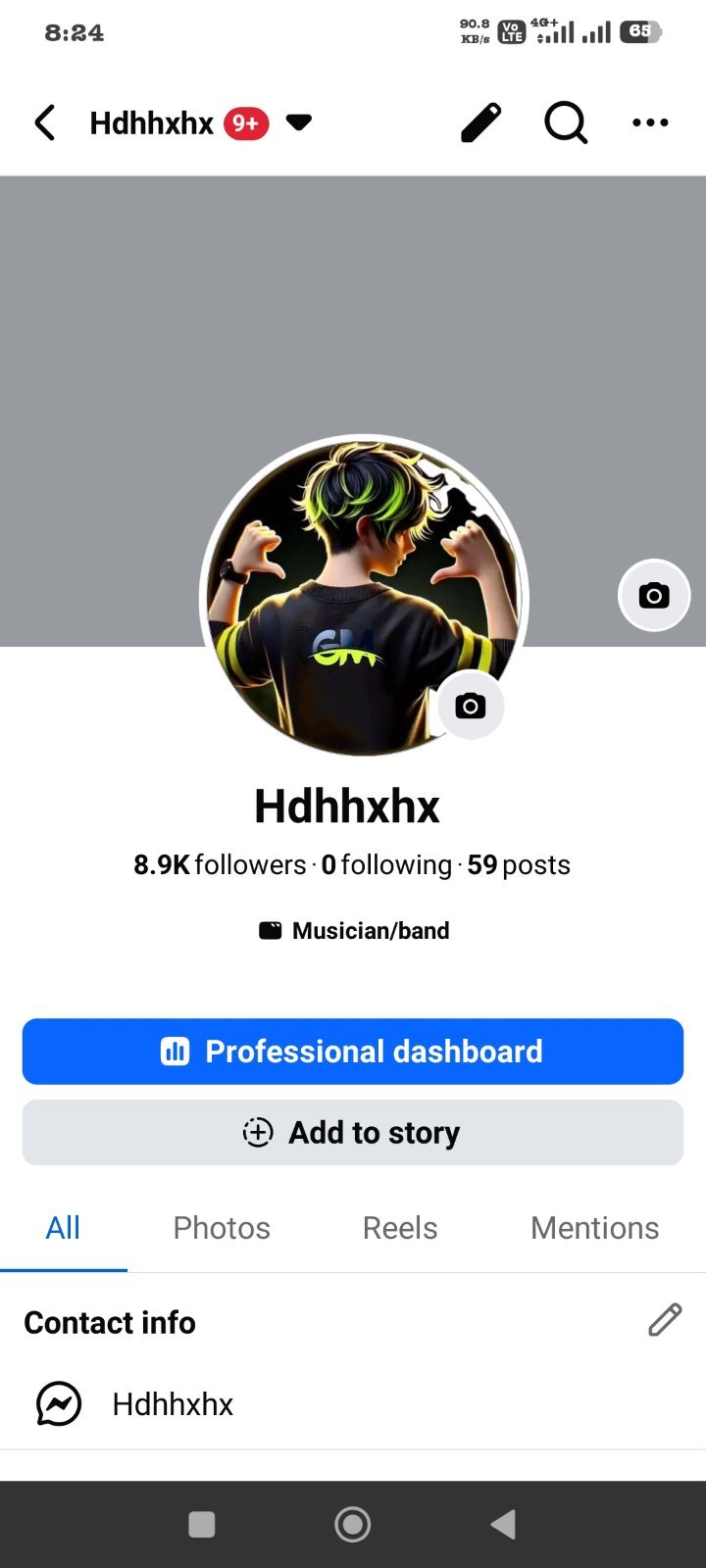Tap the pencil icon to edit profile
The image size is (706, 1568).
point(480,122)
